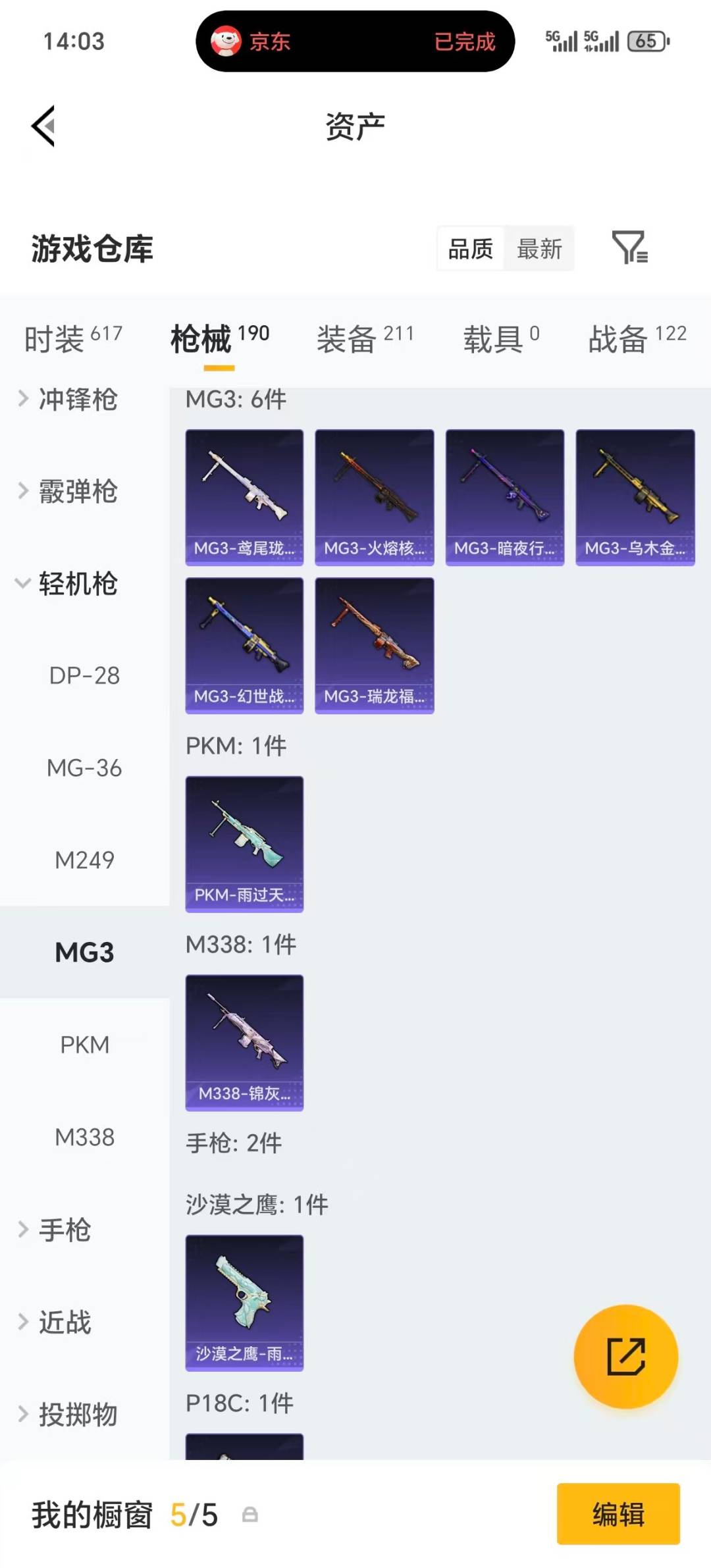
Task: Expand the 手枪 category
Action: [x=66, y=1230]
